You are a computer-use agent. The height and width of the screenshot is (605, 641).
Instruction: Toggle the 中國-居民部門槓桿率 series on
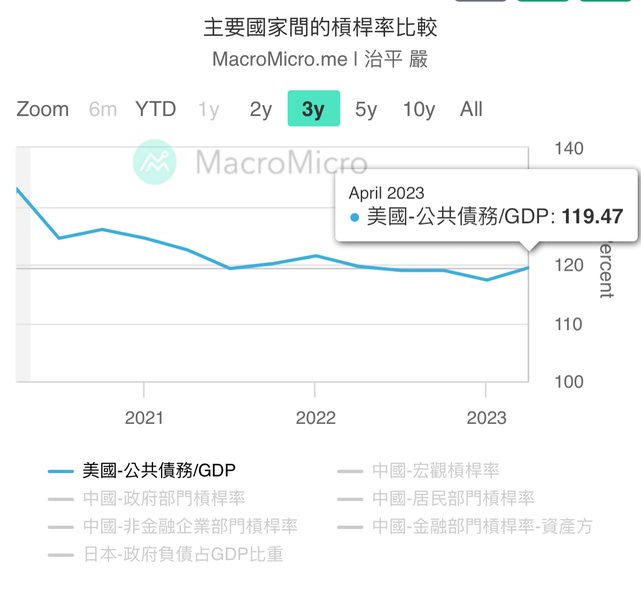click(x=453, y=498)
